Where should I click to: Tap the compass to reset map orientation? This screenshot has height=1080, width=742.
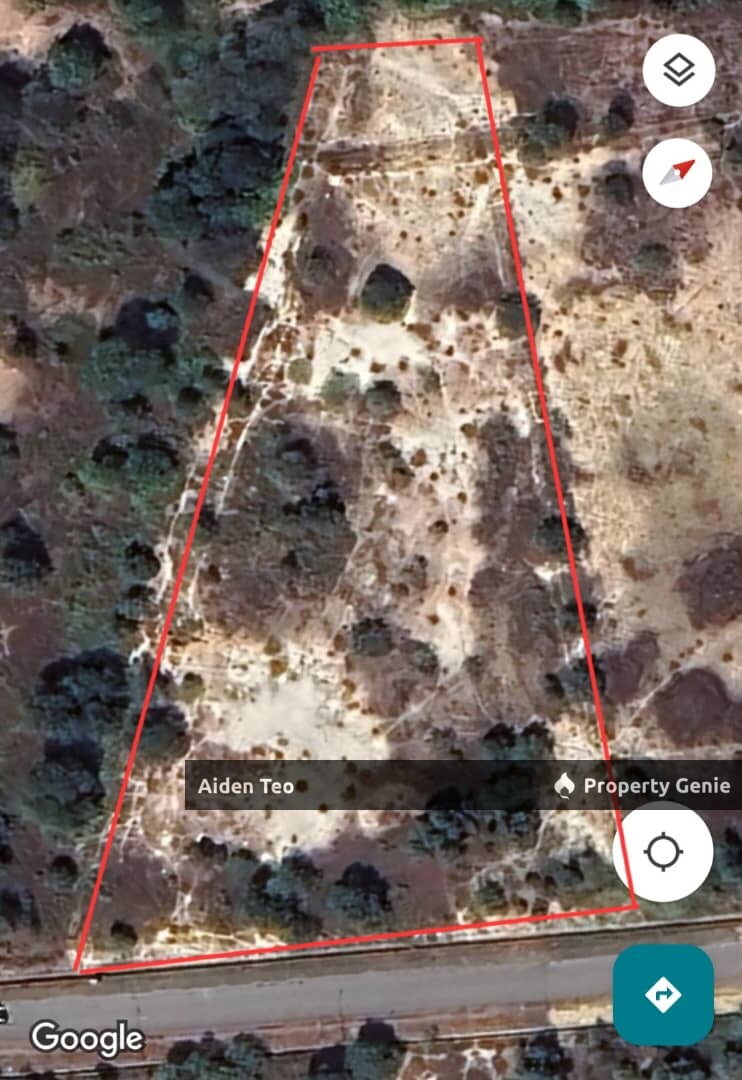[x=678, y=173]
